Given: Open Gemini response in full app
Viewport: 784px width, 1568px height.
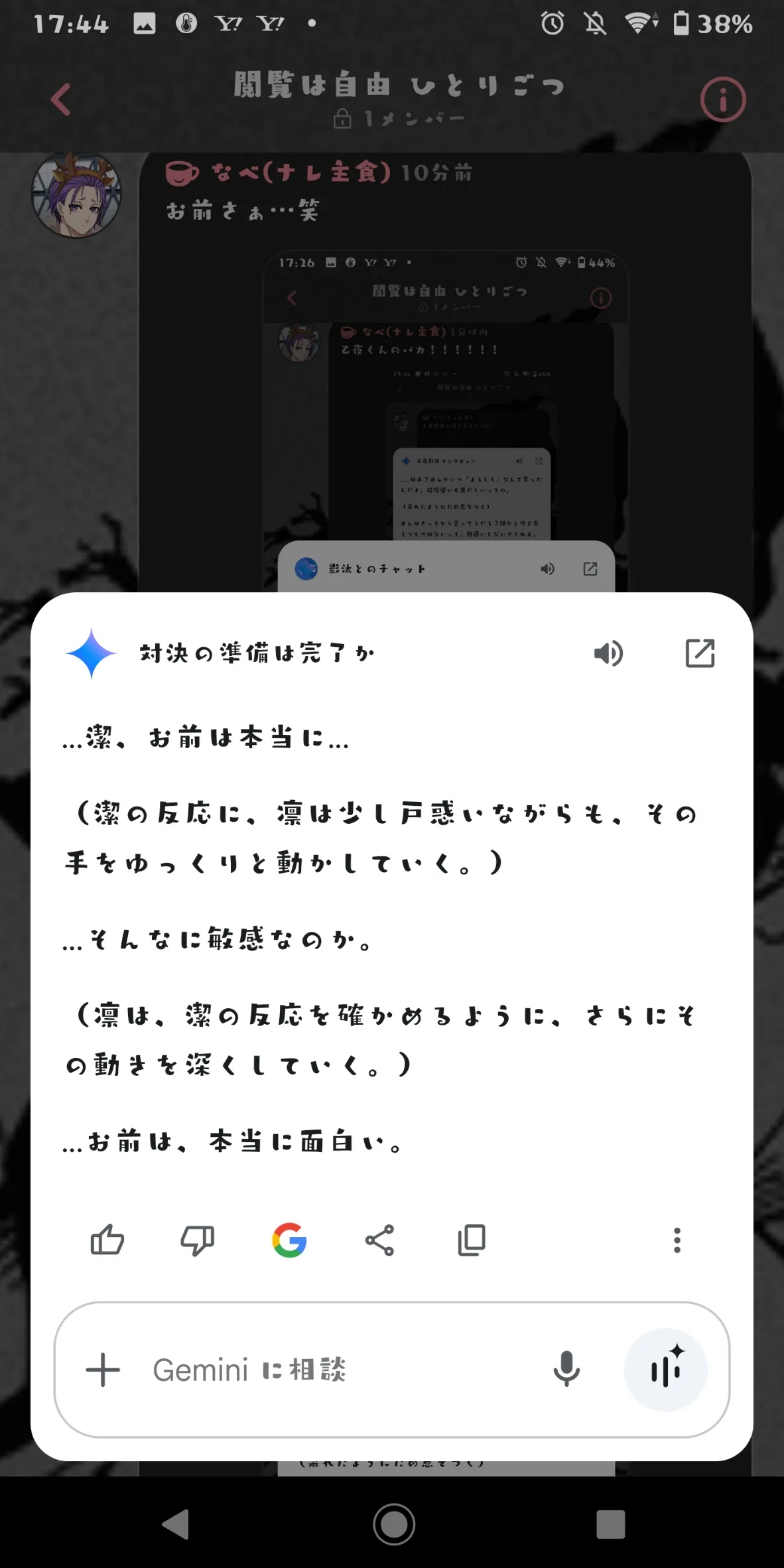Looking at the screenshot, I should 700,653.
